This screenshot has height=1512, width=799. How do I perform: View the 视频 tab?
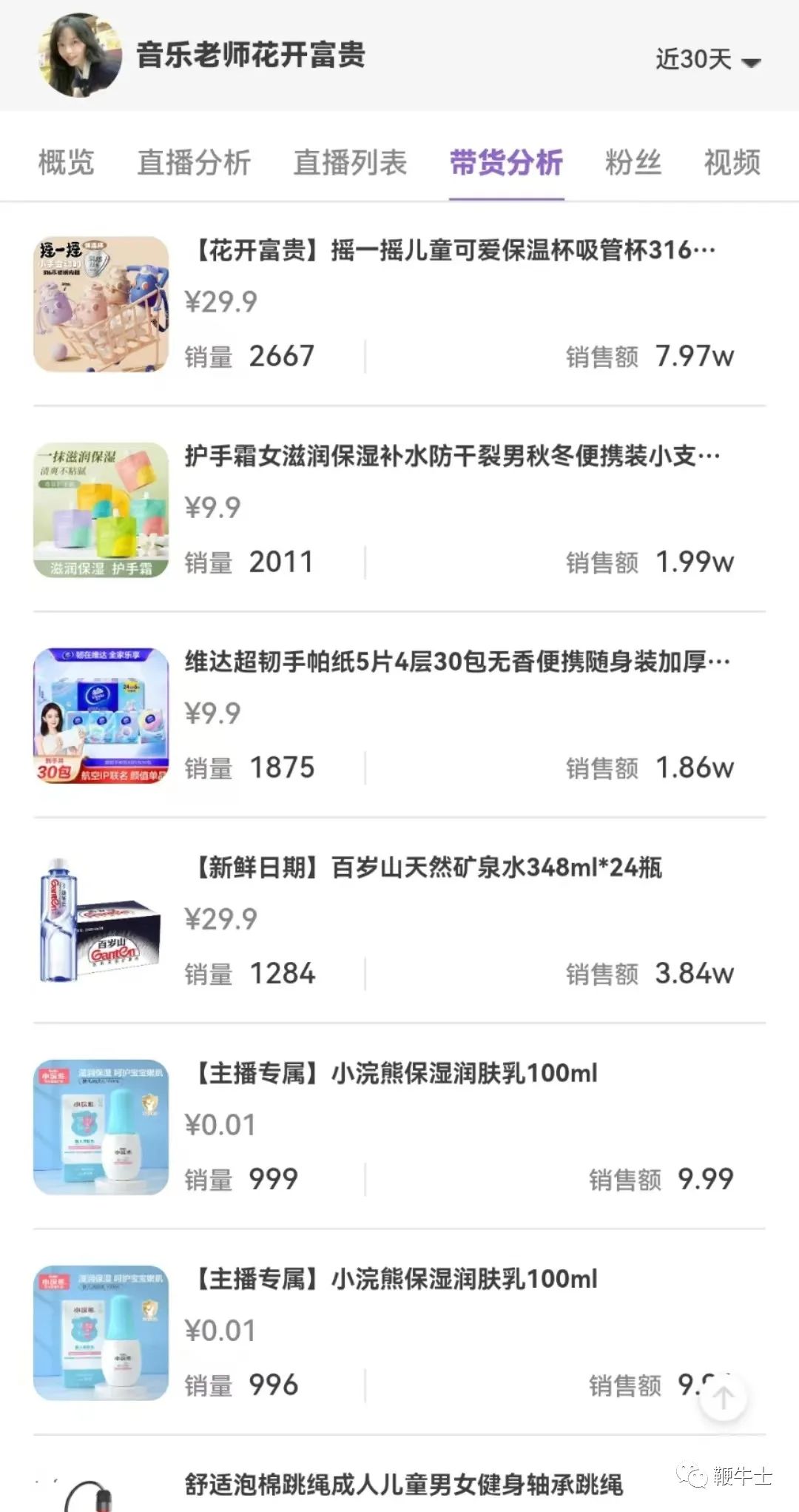click(732, 162)
